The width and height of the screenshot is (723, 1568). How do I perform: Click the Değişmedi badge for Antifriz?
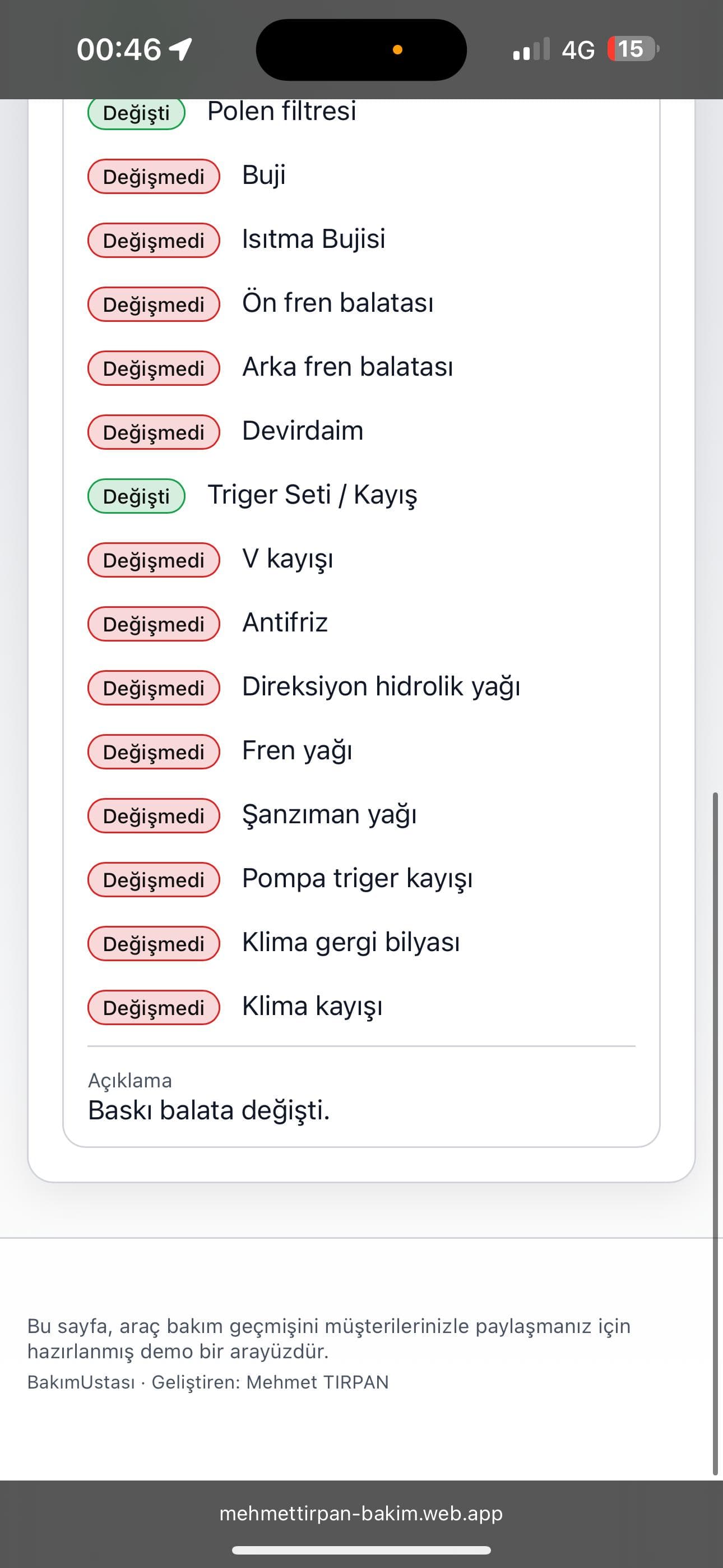154,625
